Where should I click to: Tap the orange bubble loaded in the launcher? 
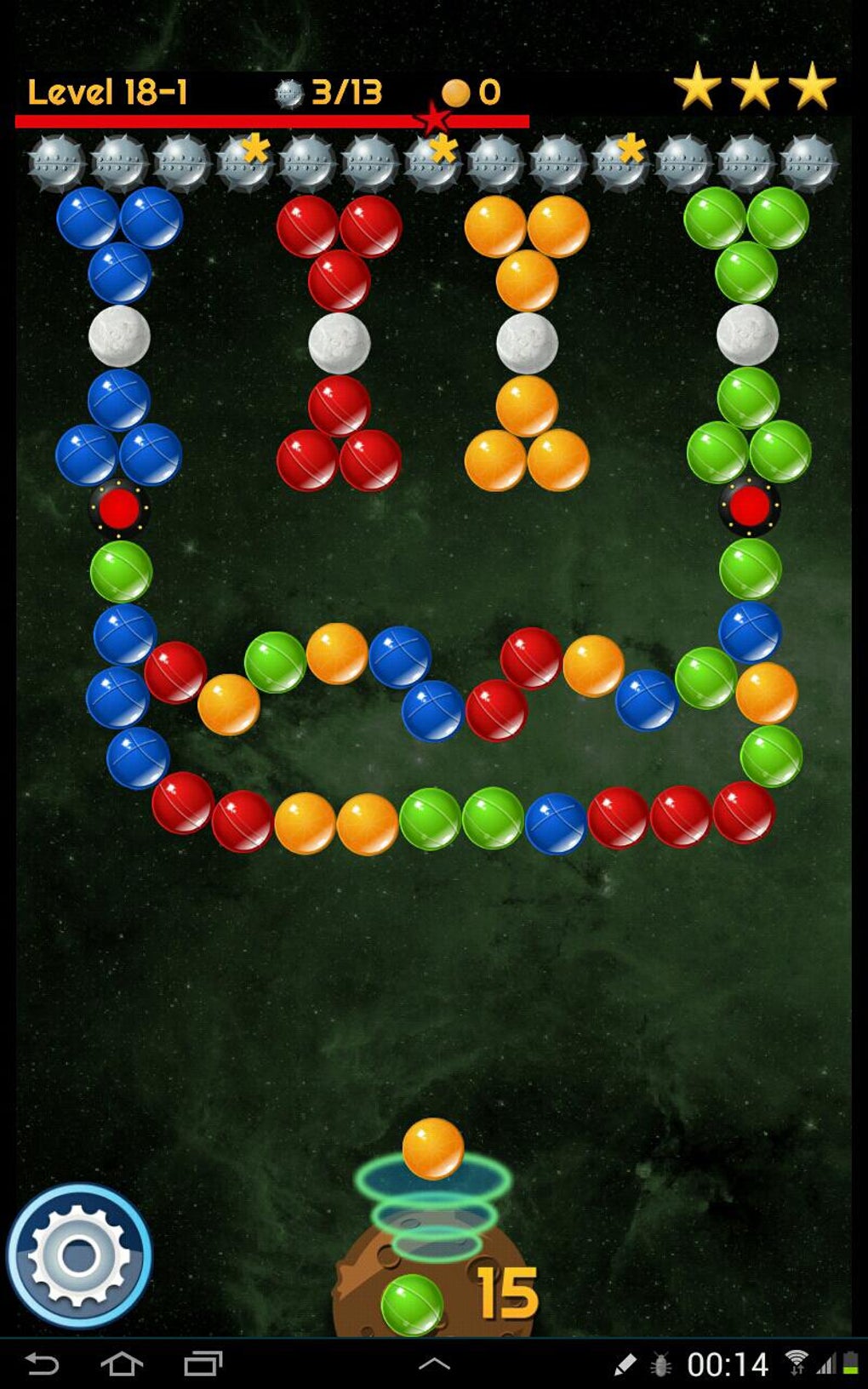pos(433,1146)
